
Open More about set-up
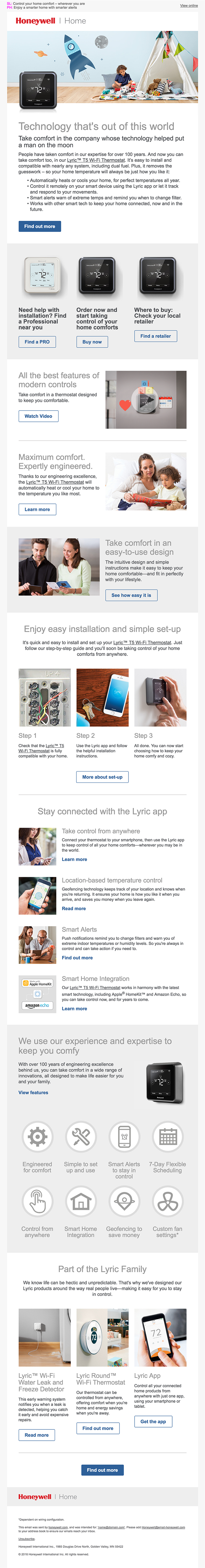[102, 777]
